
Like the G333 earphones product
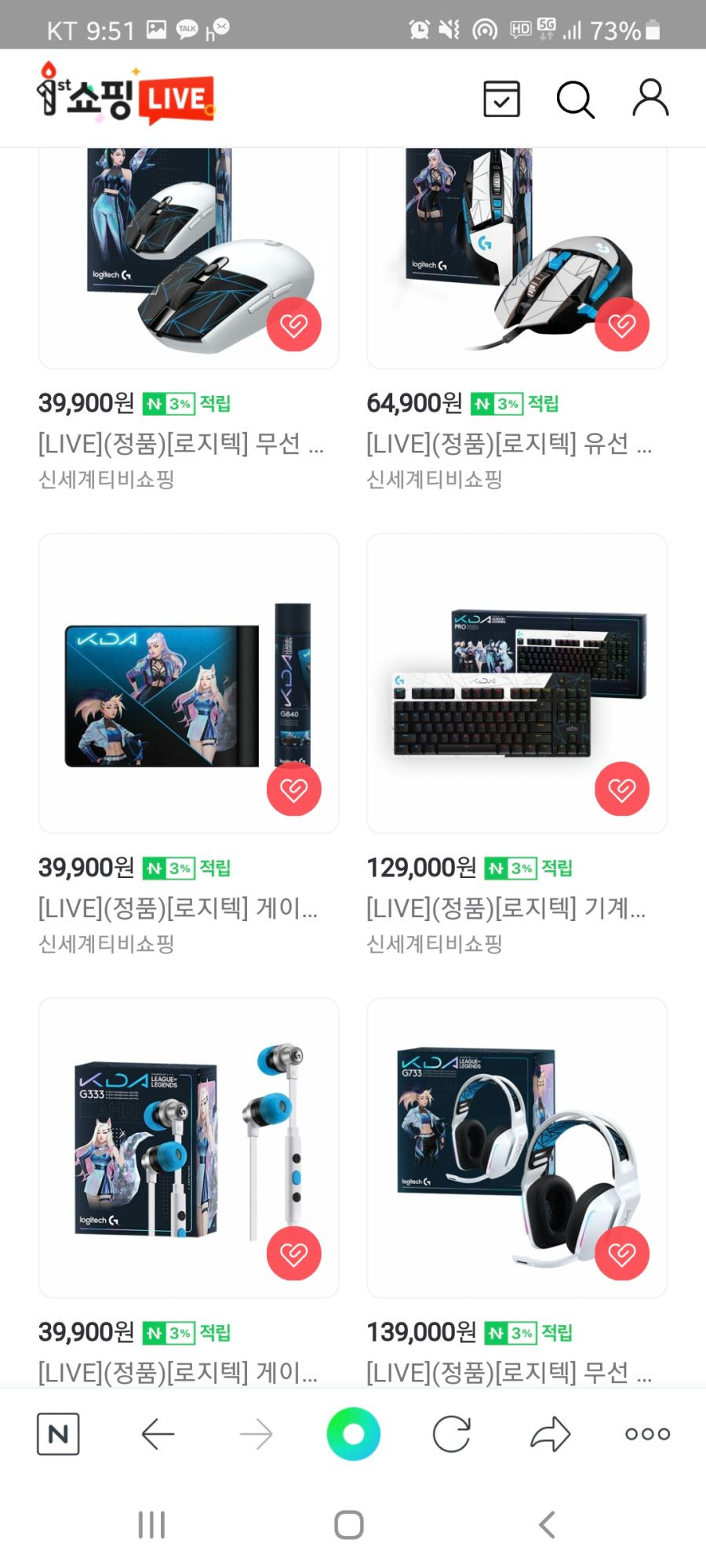pyautogui.click(x=294, y=1254)
